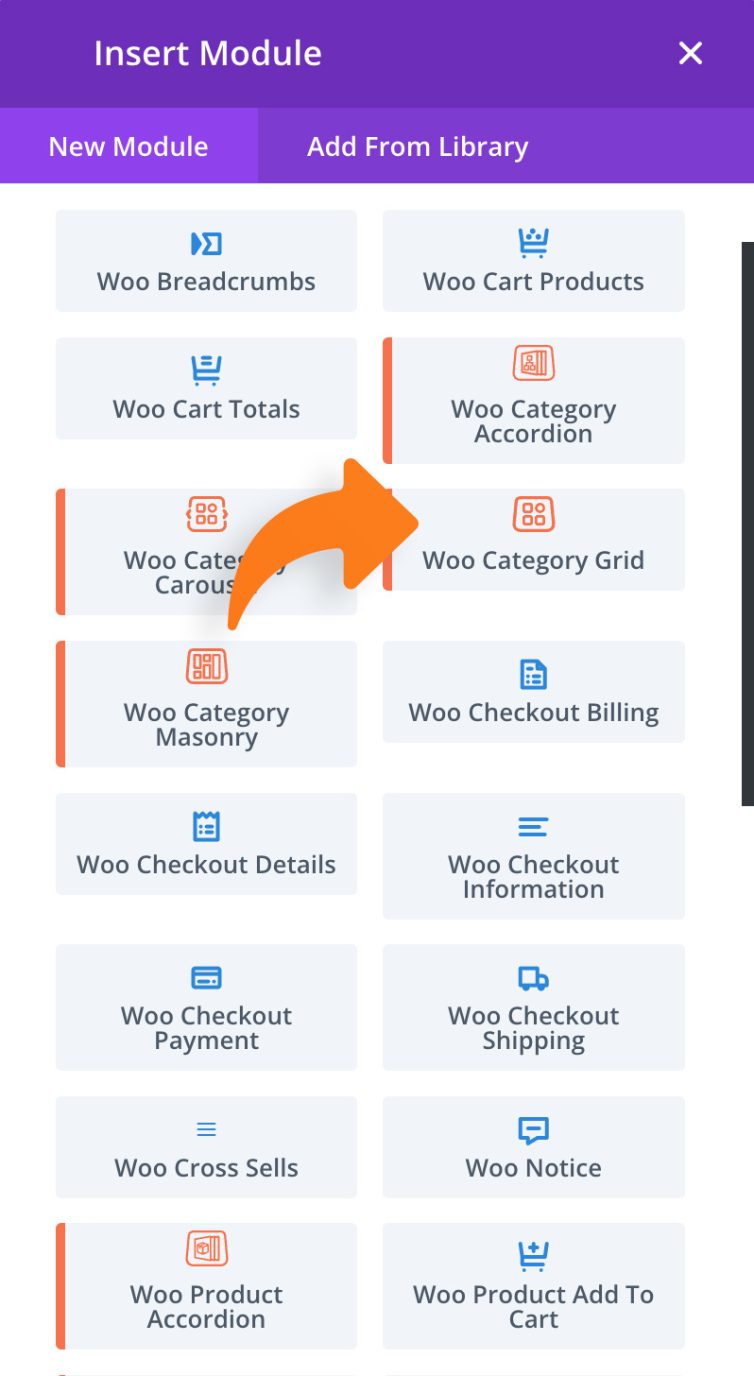Click the Woo Product Accordion icon

point(206,1248)
